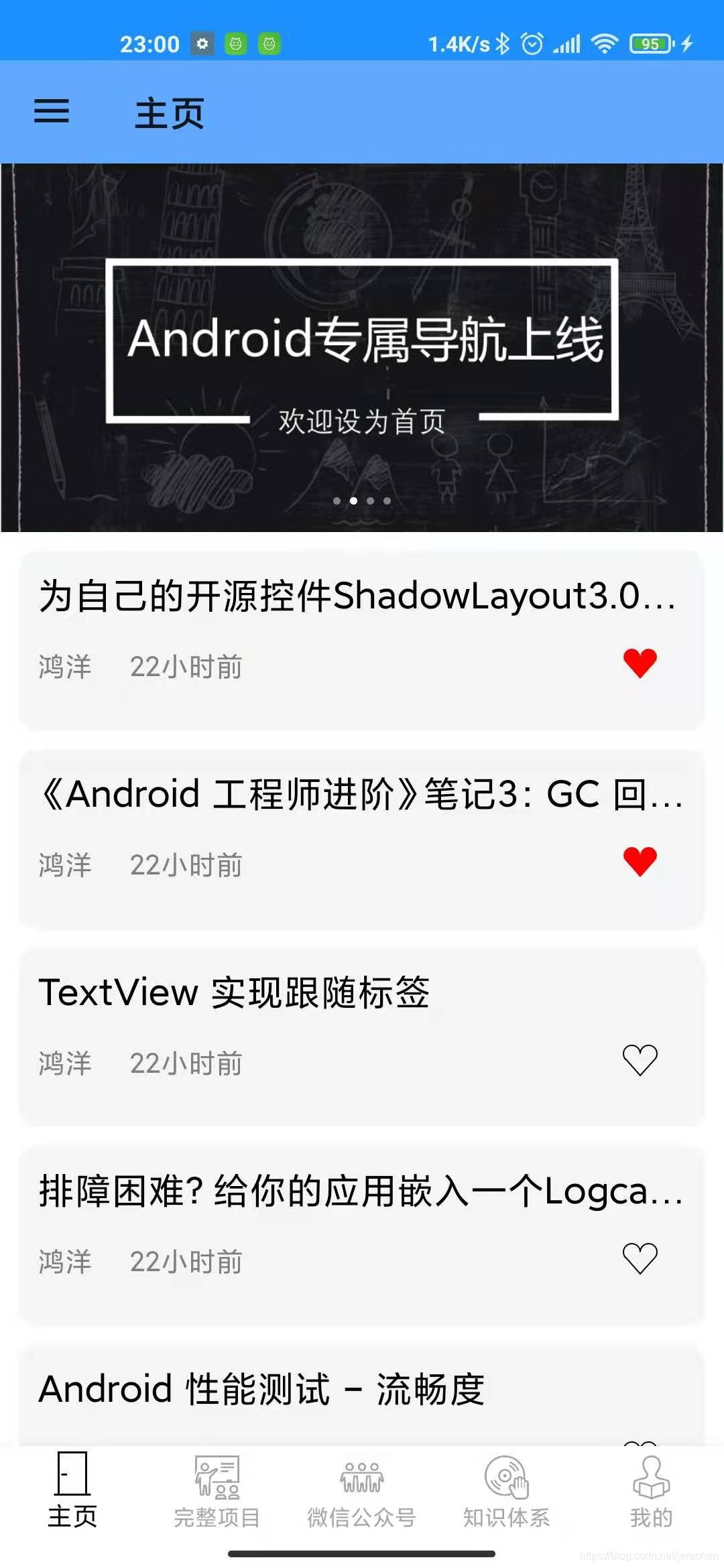Switch to the 完整项目 tab
The height and width of the screenshot is (1568, 724).
coord(217,1491)
